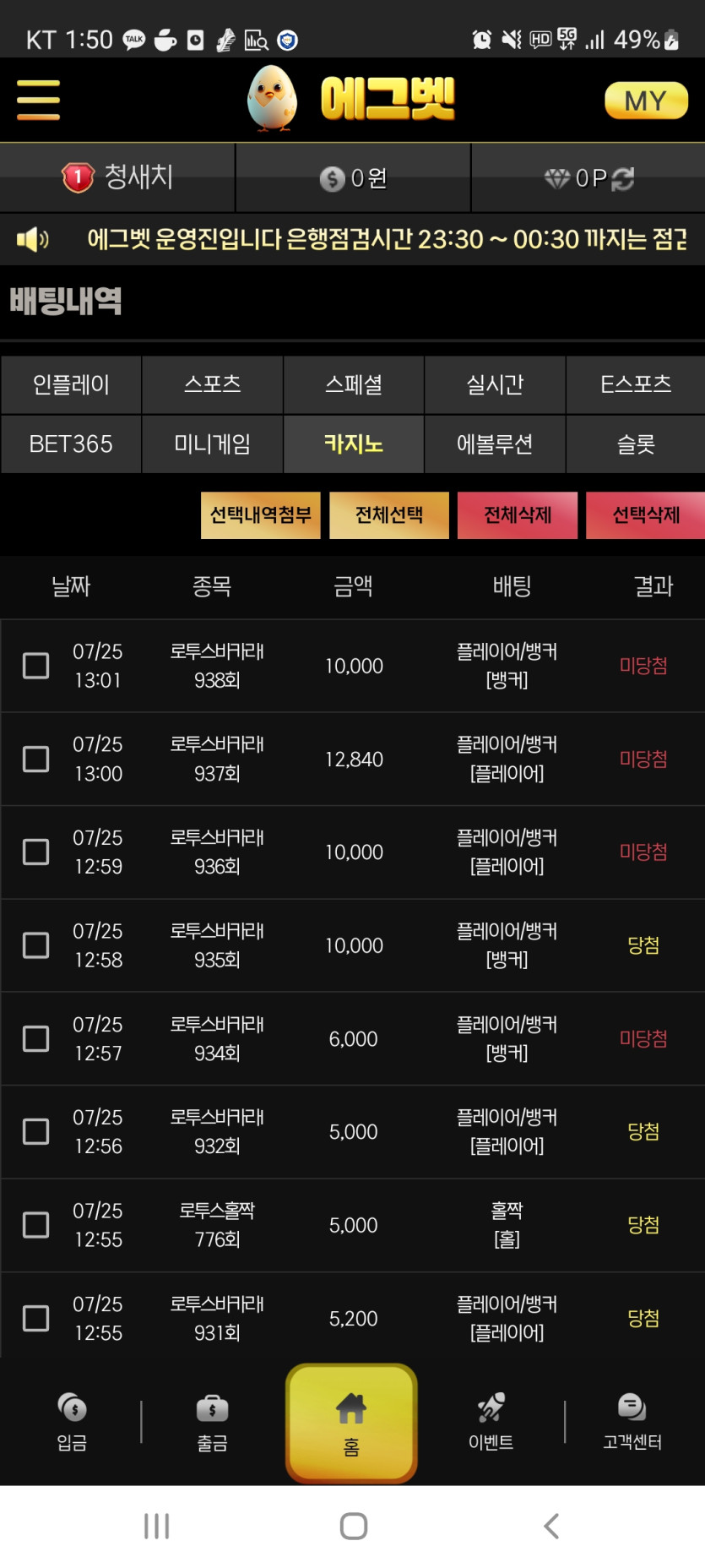Viewport: 705px width, 1568px height.
Task: Go back using the system back button
Action: pyautogui.click(x=551, y=1526)
